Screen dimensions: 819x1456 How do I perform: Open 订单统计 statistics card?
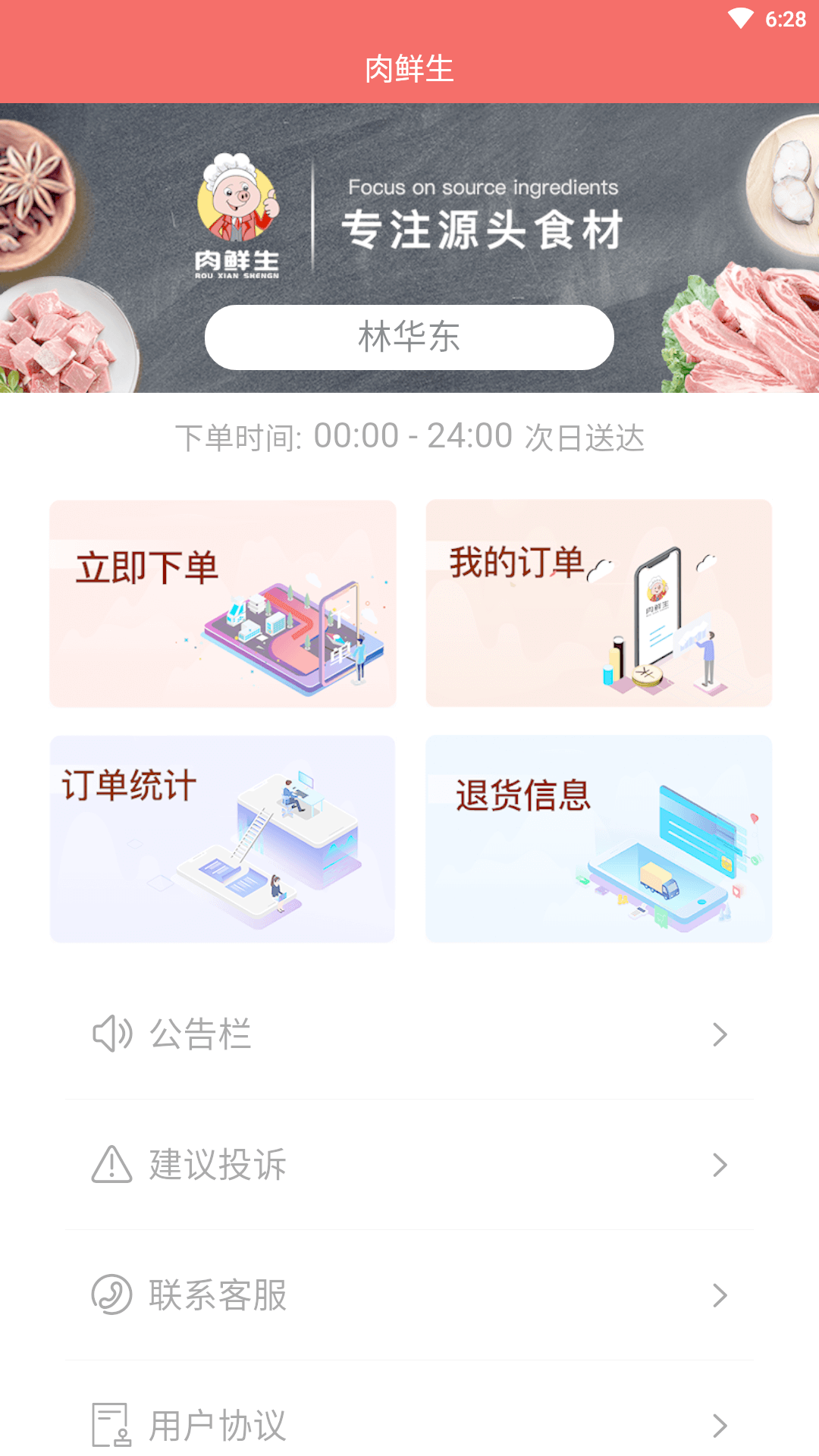click(x=223, y=839)
